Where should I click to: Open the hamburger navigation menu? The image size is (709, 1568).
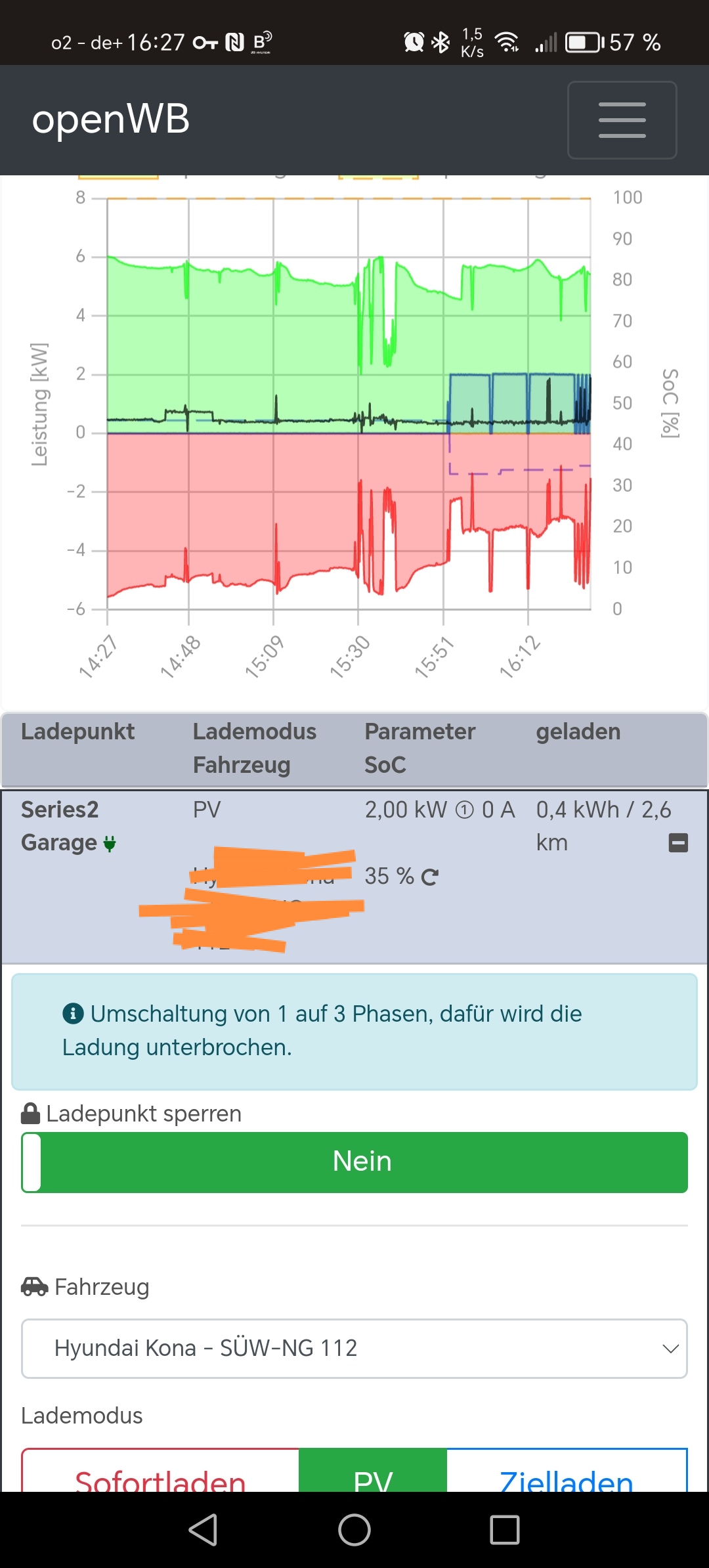622,120
